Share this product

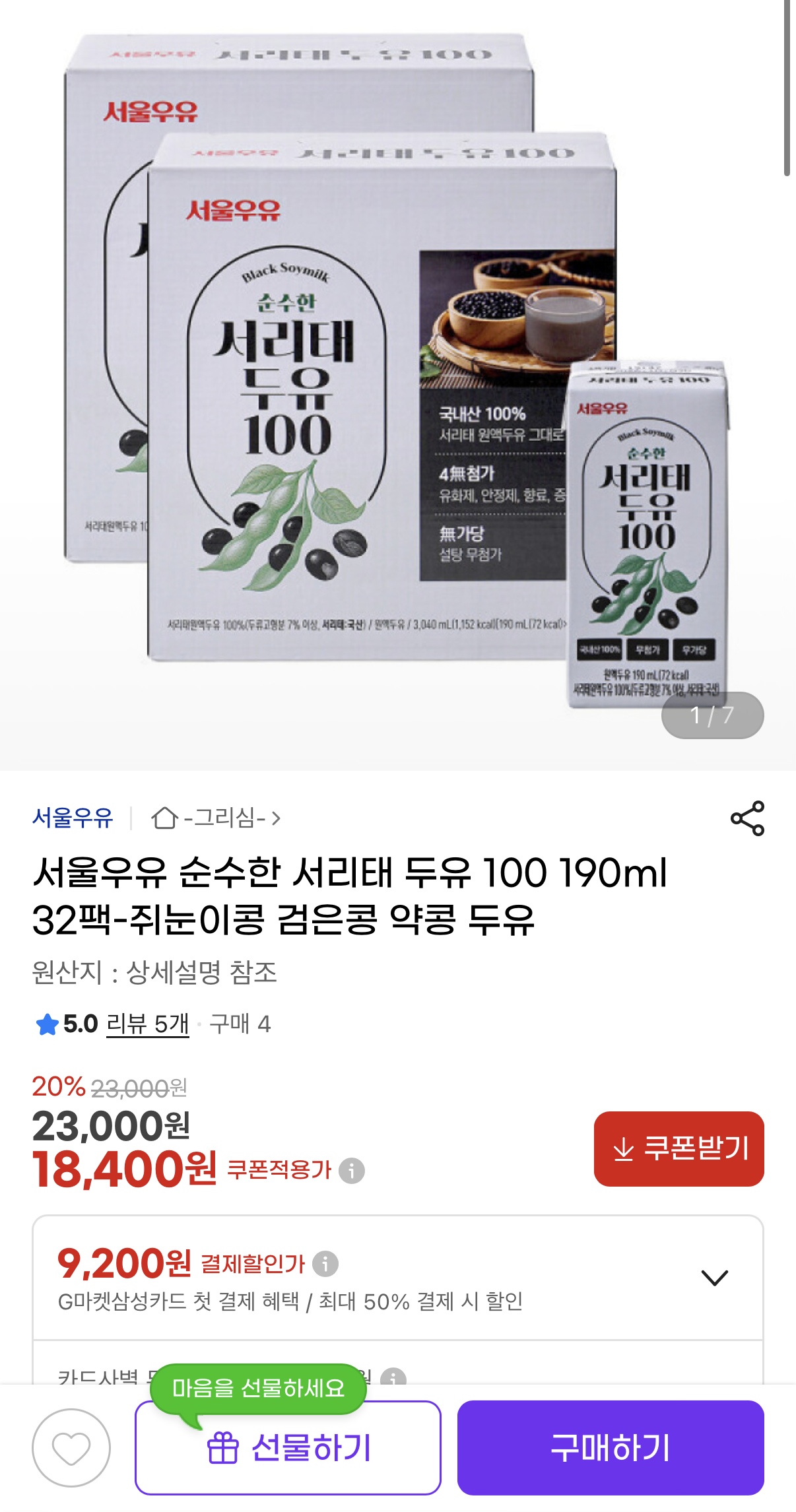747,818
